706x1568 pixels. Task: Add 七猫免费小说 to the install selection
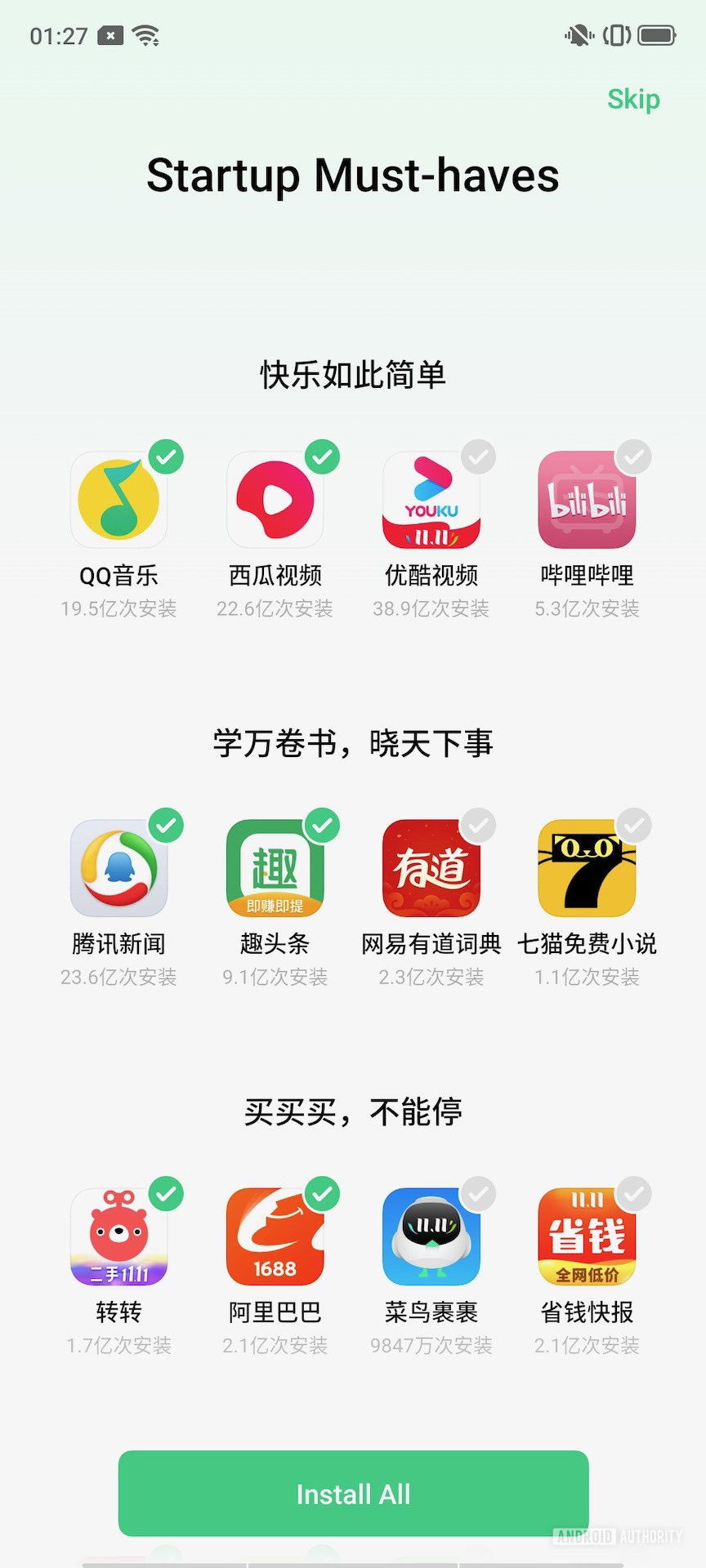pyautogui.click(x=634, y=826)
